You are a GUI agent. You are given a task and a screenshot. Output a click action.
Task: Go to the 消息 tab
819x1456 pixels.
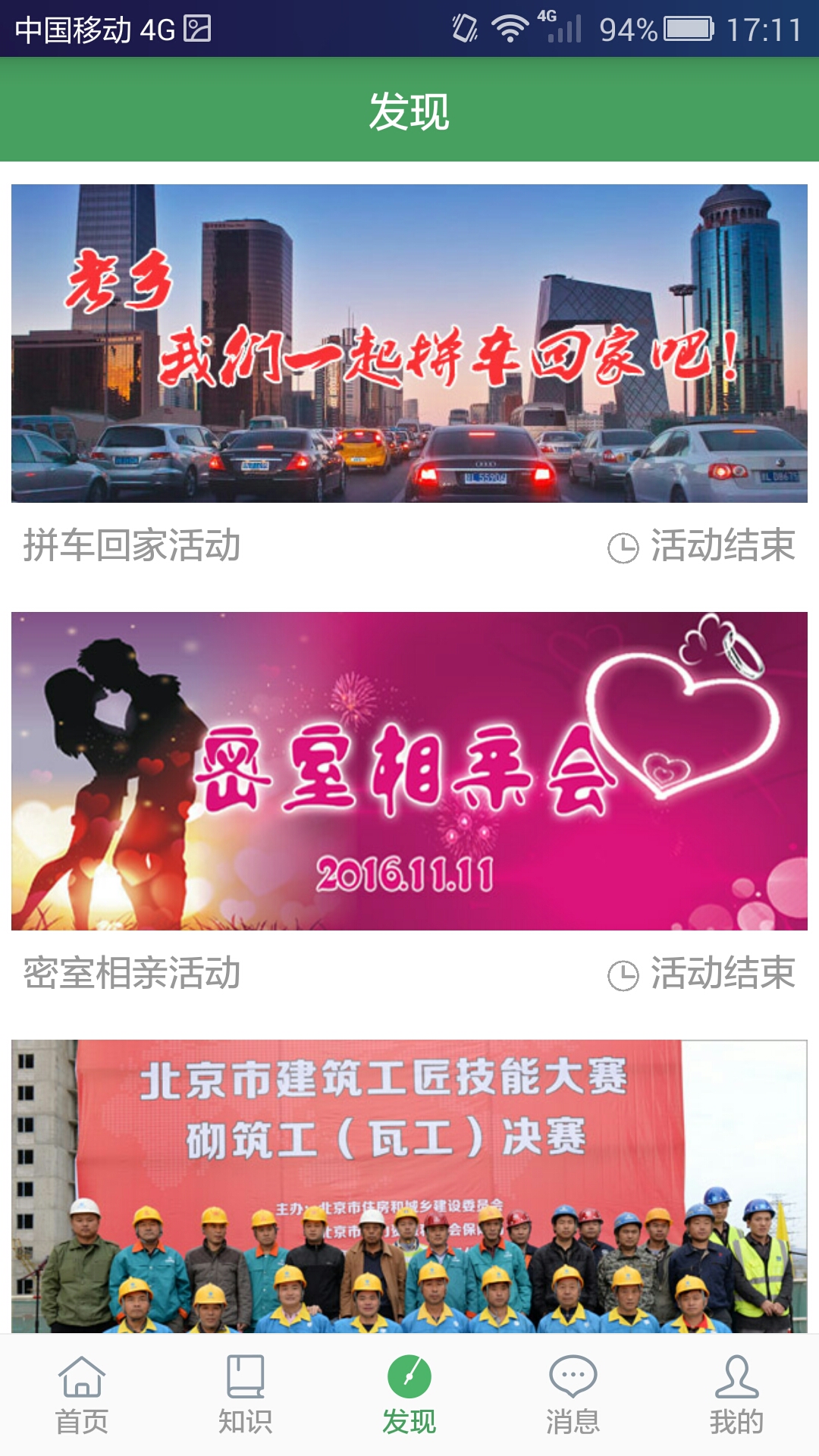[573, 1395]
